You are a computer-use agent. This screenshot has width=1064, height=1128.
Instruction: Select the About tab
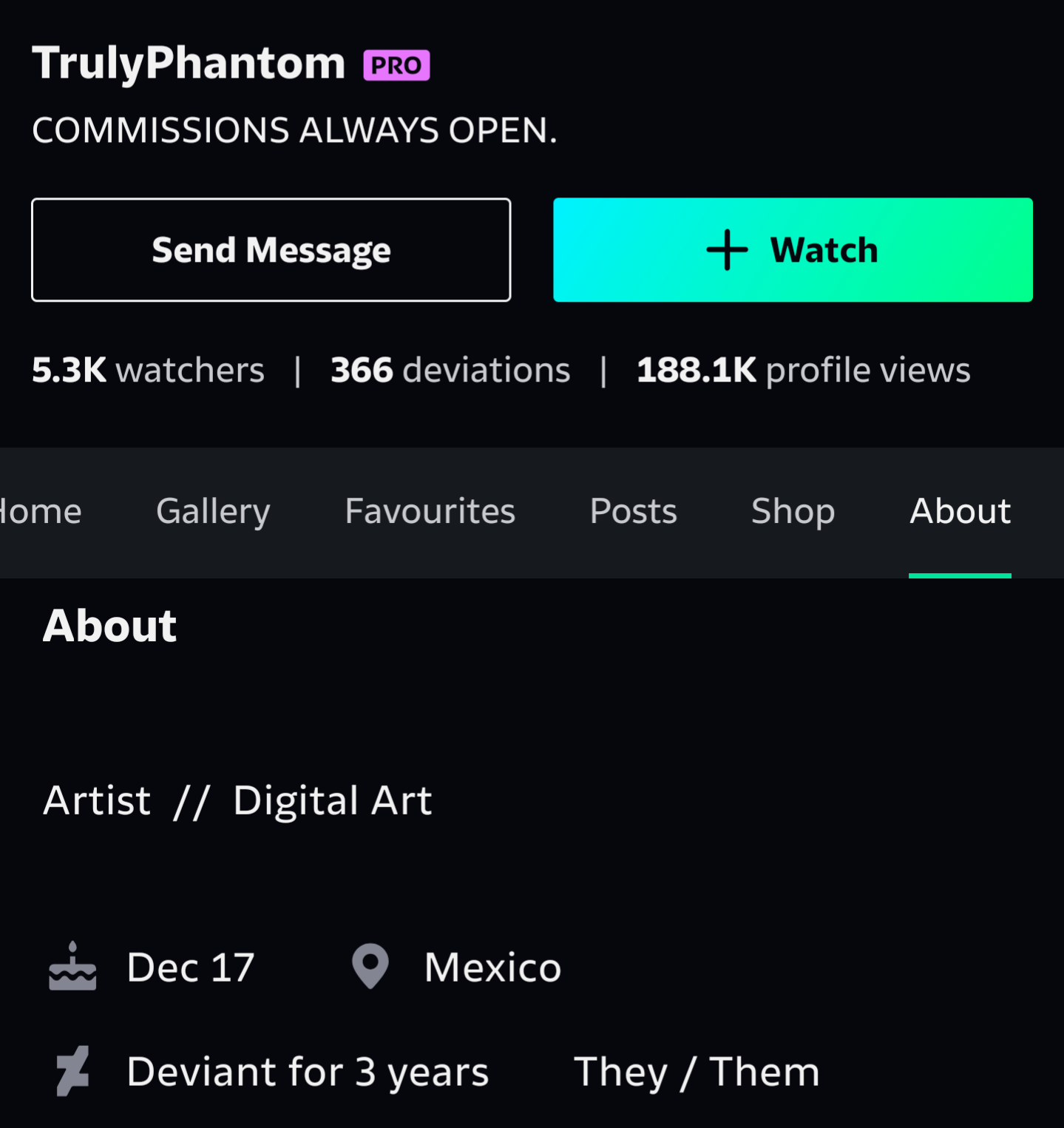[959, 511]
